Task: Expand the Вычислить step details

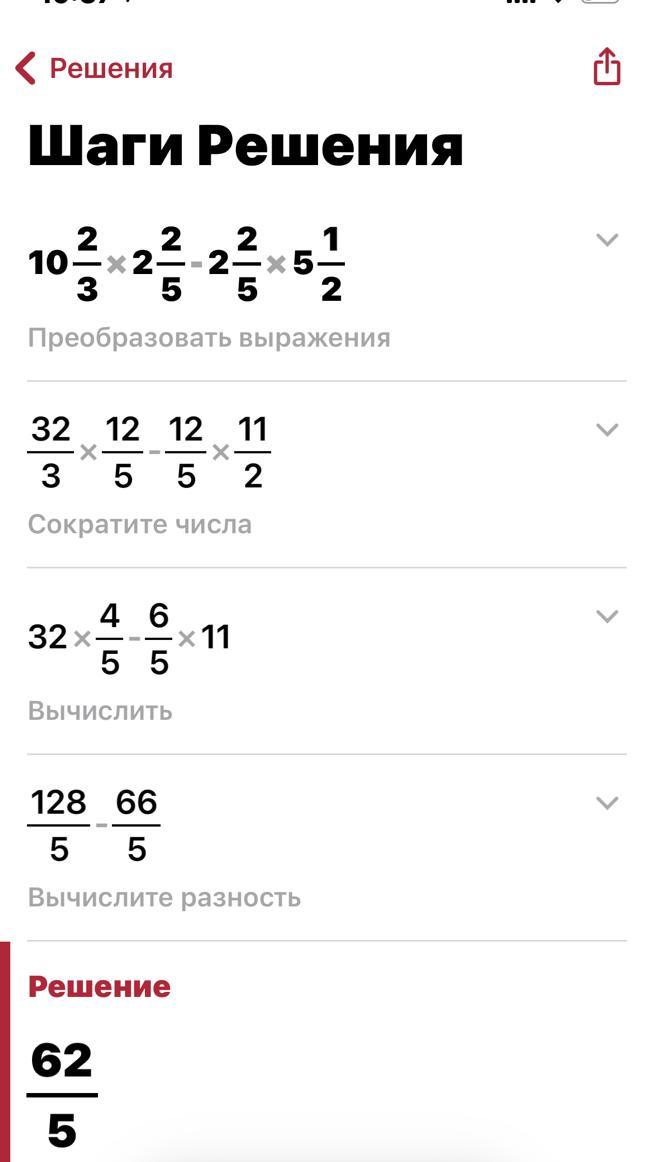Action: pyautogui.click(x=607, y=617)
